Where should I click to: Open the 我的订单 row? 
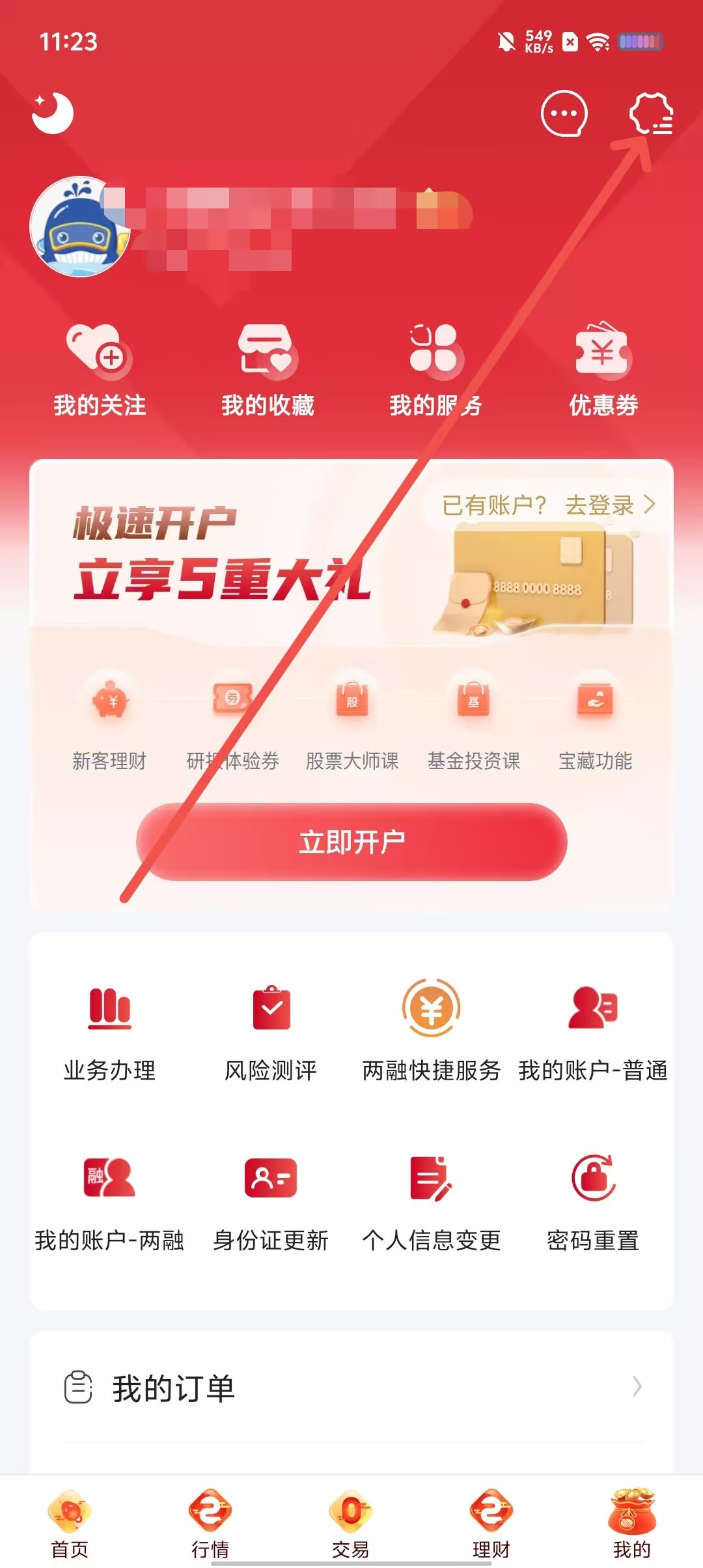coord(351,1388)
